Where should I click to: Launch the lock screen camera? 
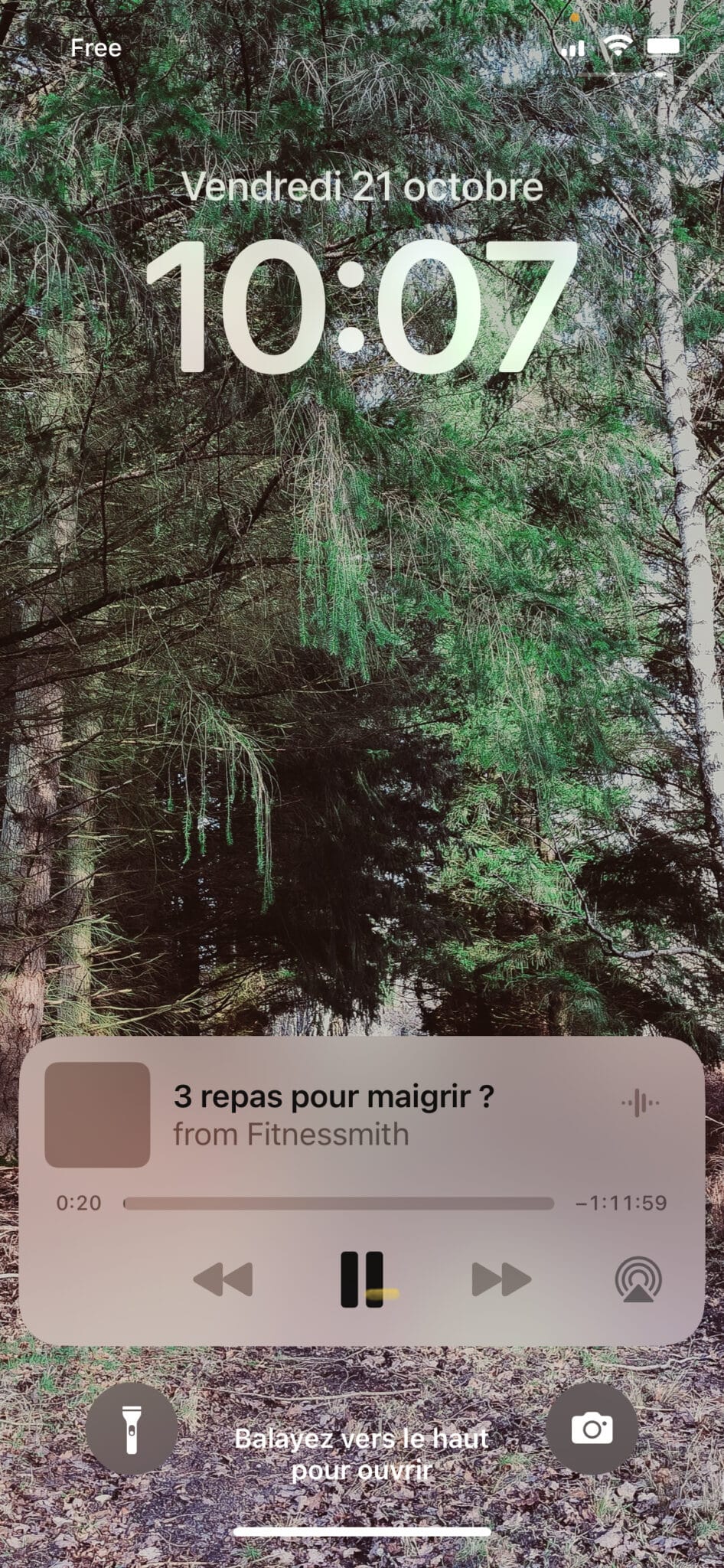coord(592,1429)
